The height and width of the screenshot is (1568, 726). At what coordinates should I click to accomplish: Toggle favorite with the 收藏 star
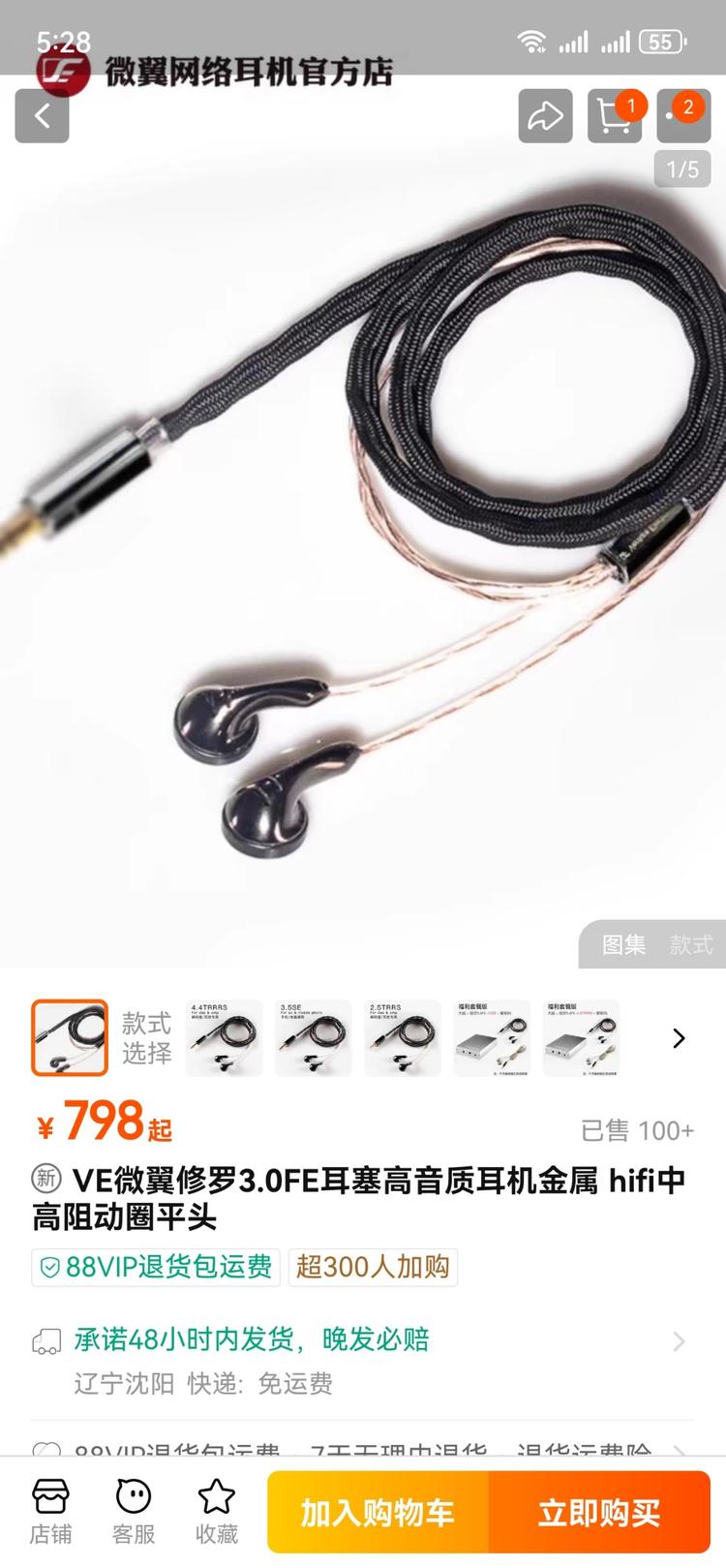(214, 1506)
